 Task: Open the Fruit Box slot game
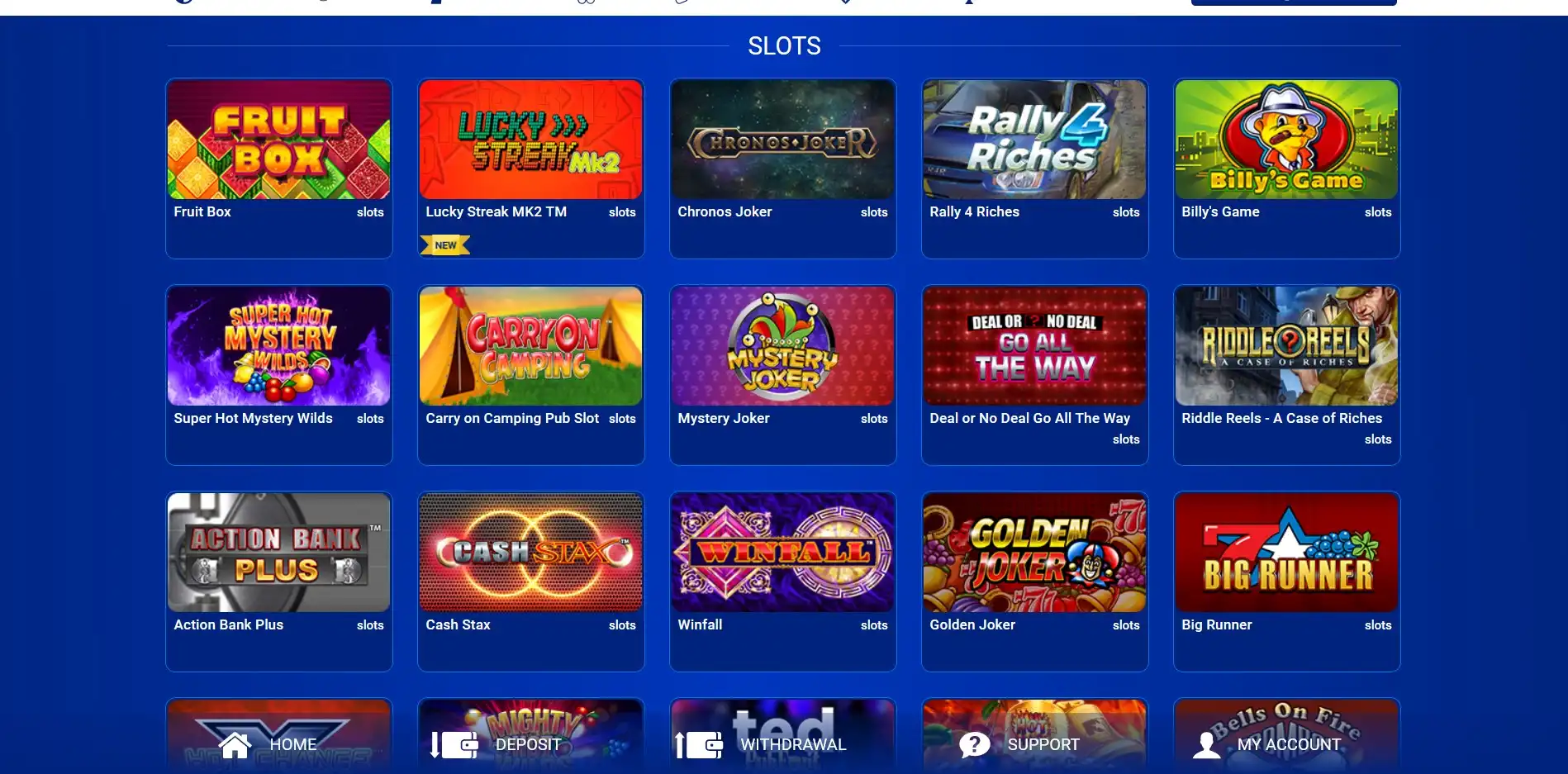(278, 140)
